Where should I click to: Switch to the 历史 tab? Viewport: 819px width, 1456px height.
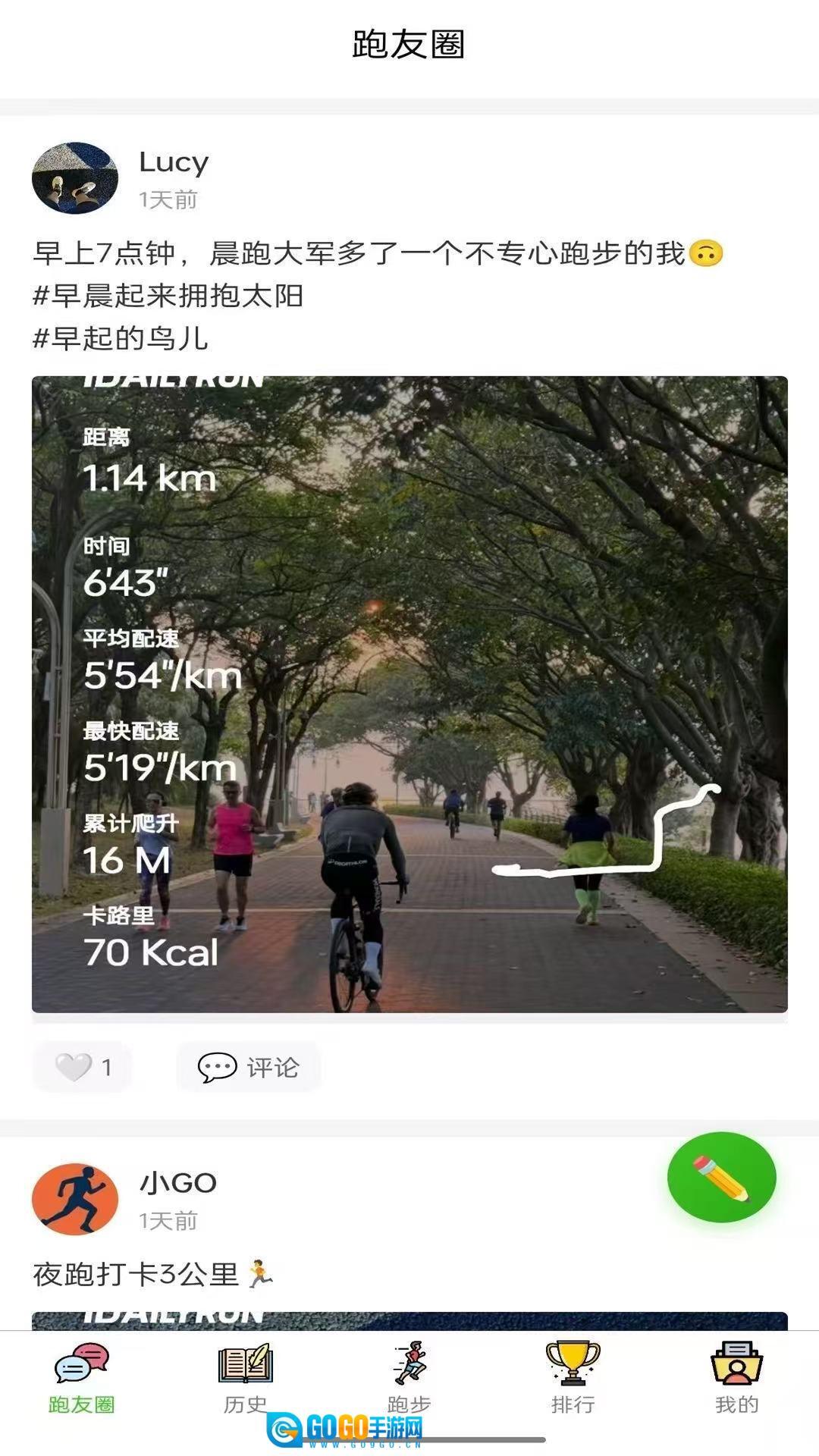click(x=245, y=1377)
